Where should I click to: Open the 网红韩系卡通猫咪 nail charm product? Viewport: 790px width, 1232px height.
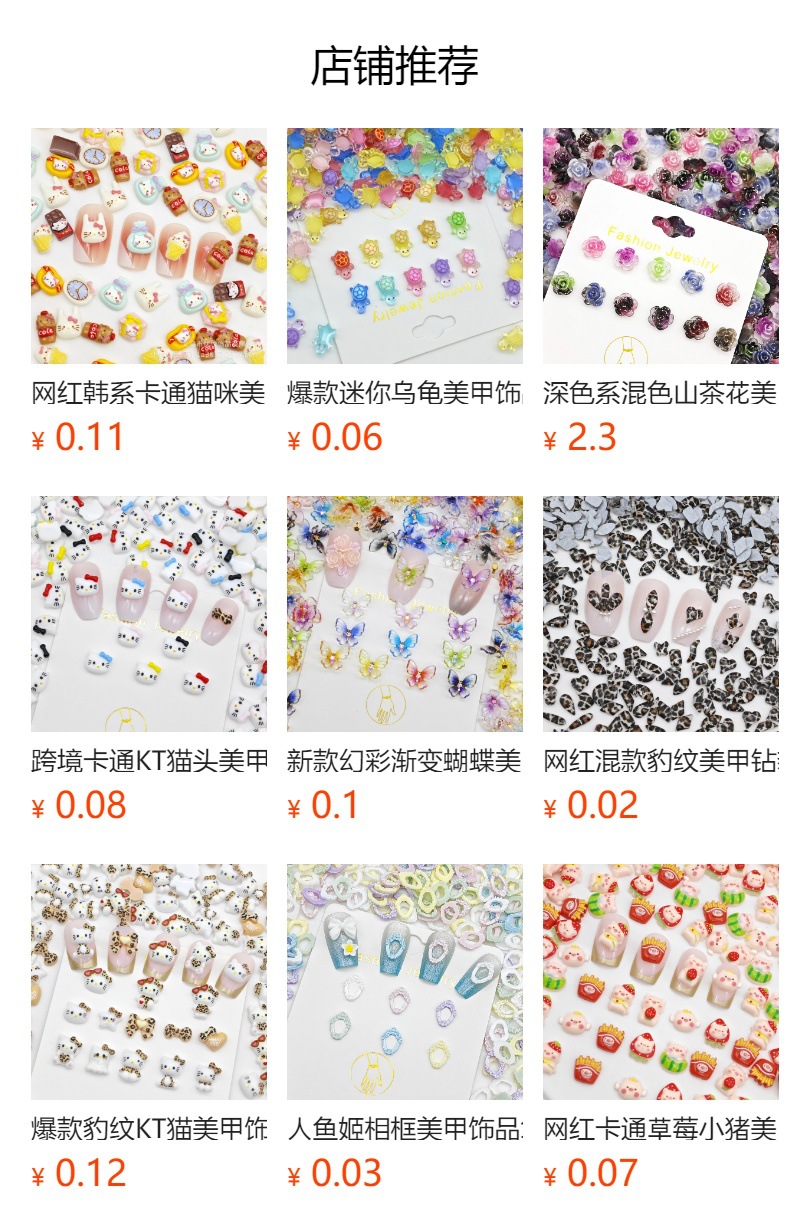point(148,246)
